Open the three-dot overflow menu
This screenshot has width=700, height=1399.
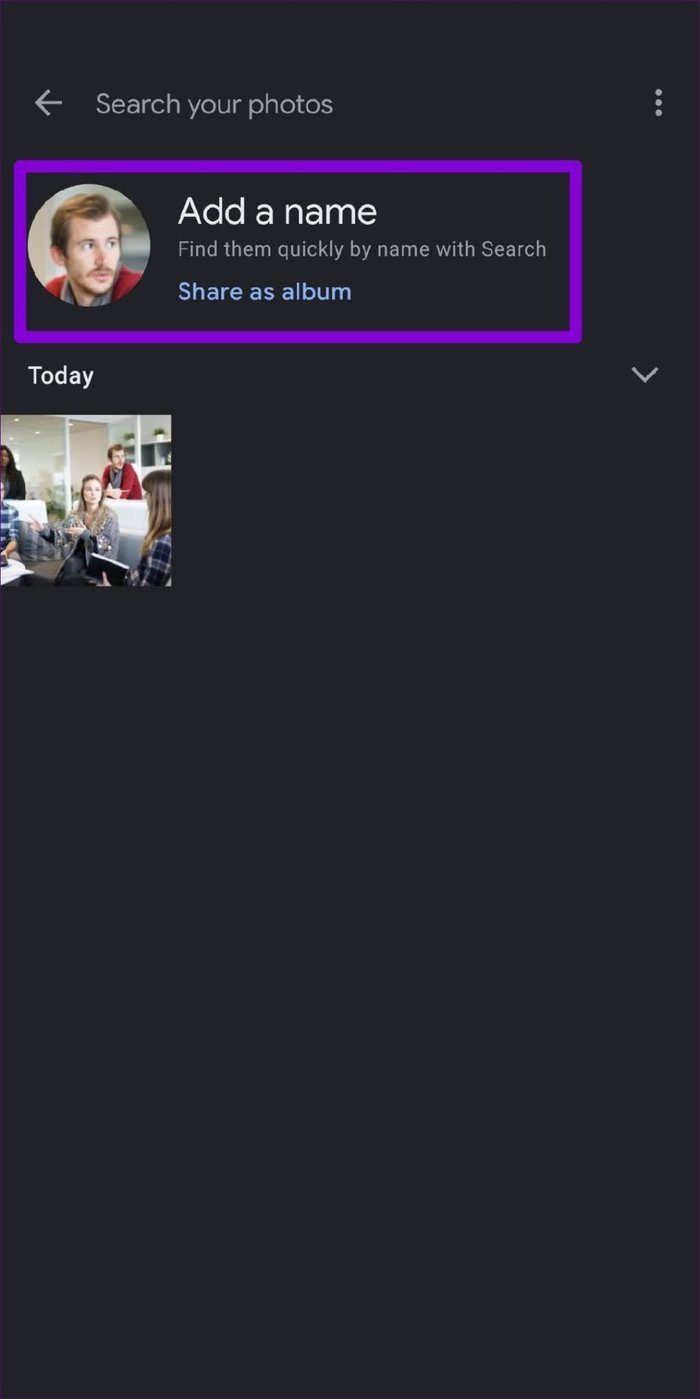(658, 103)
